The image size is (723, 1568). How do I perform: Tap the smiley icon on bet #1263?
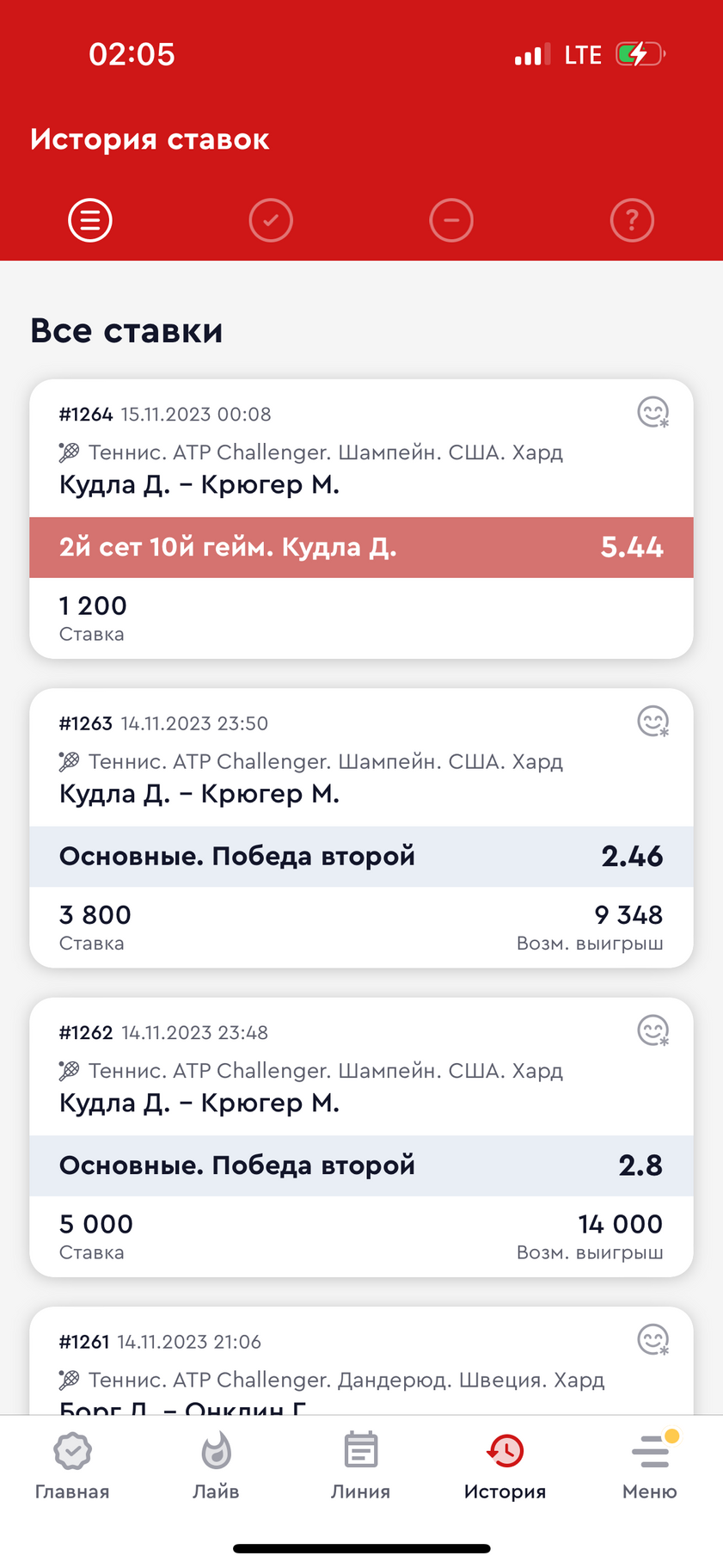coord(653,721)
